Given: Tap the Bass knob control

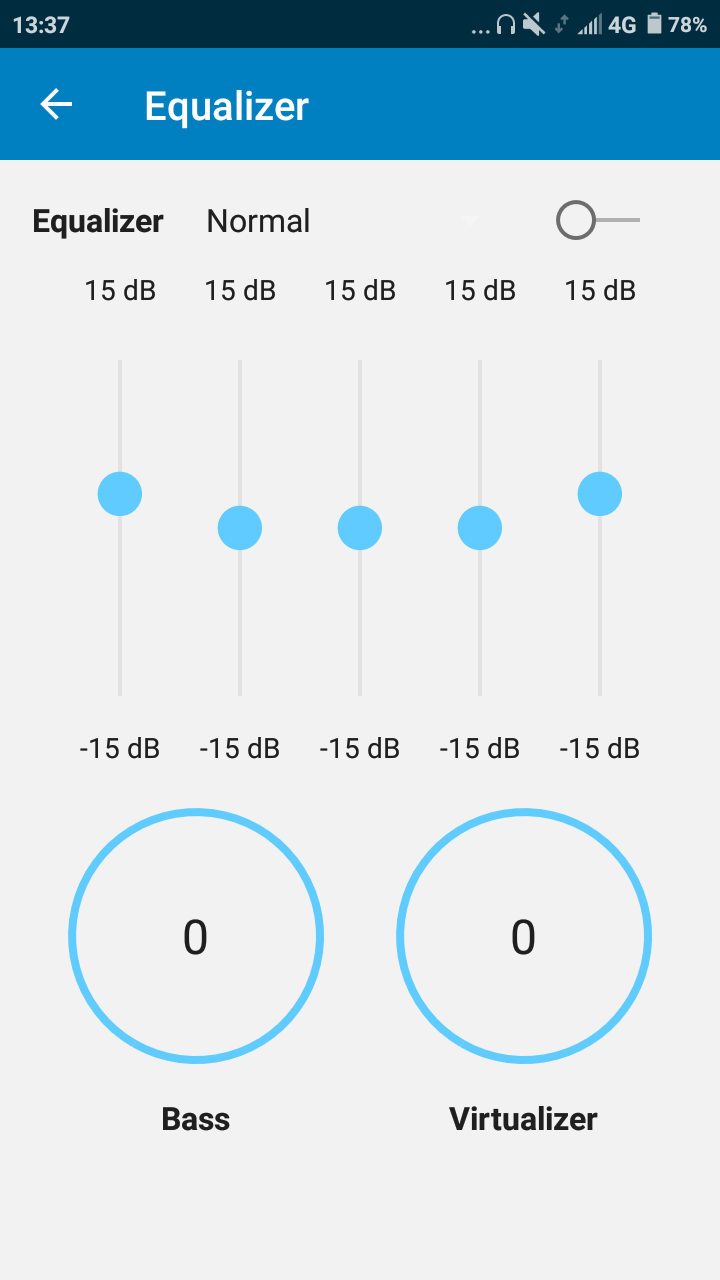Looking at the screenshot, I should [x=195, y=936].
